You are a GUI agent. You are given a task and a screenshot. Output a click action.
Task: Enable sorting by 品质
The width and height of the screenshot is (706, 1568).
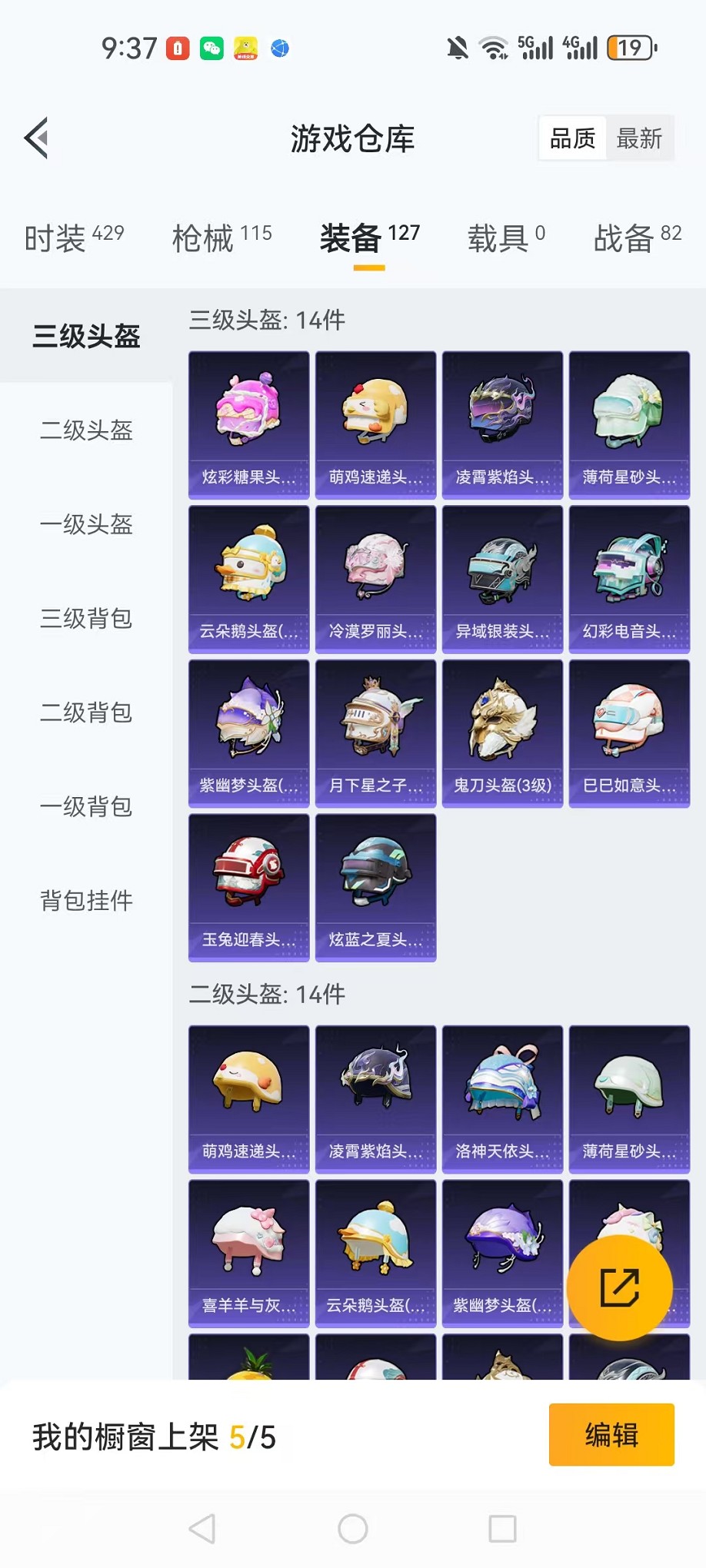point(571,138)
